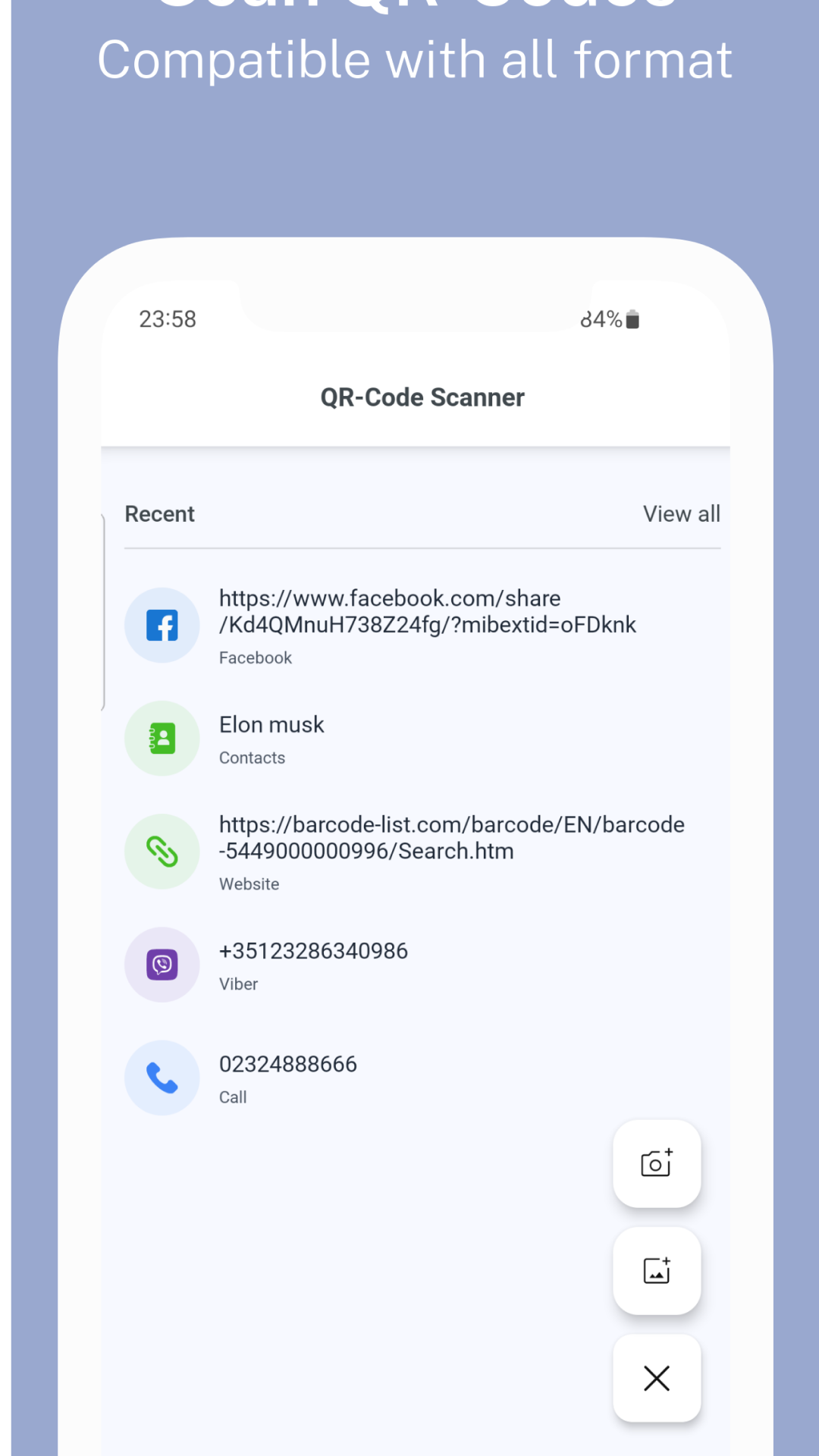
Task: Open the camera scan icon in the corner
Action: coord(657,1165)
